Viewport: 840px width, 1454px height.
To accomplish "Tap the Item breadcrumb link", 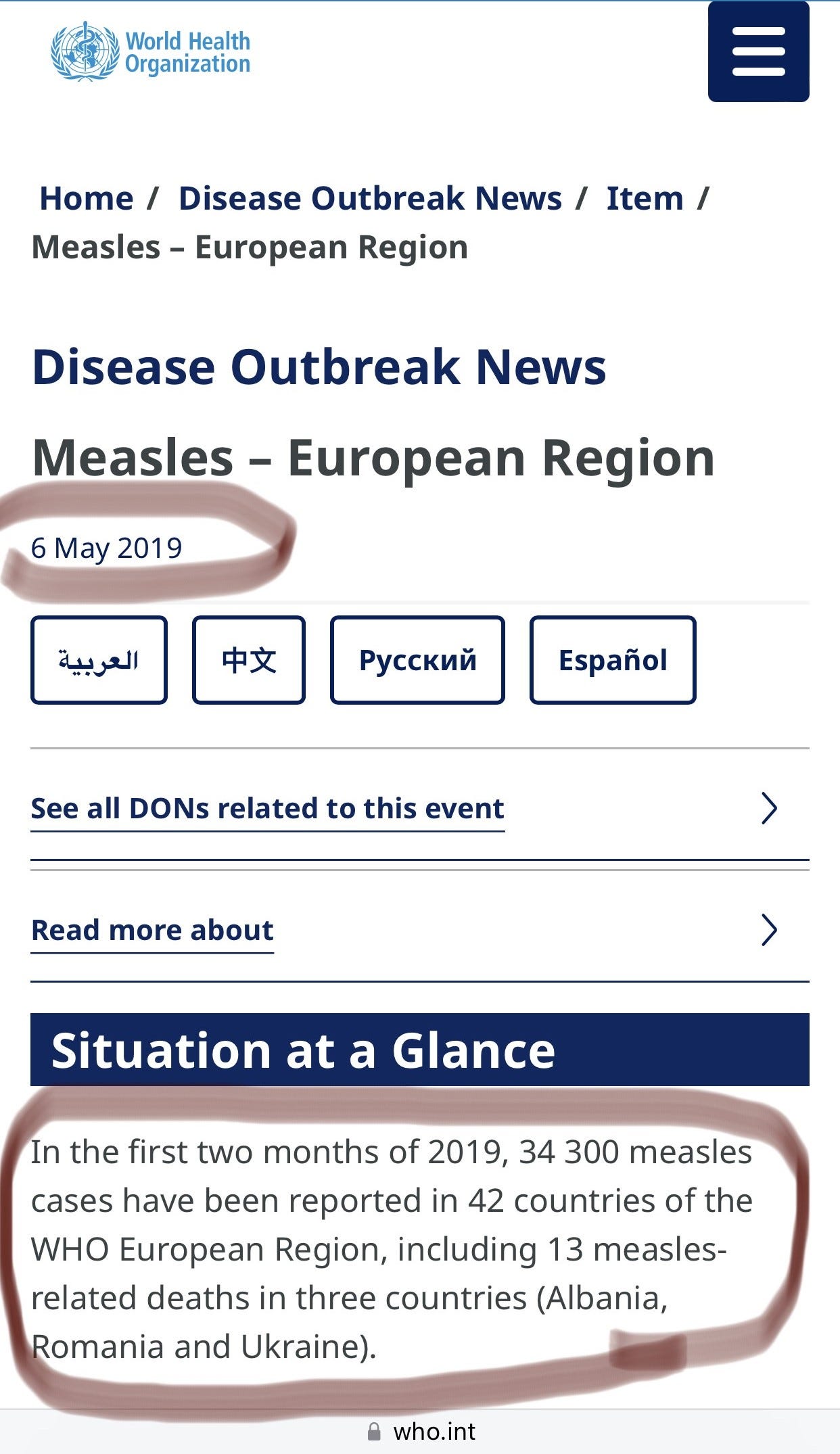I will coord(645,198).
